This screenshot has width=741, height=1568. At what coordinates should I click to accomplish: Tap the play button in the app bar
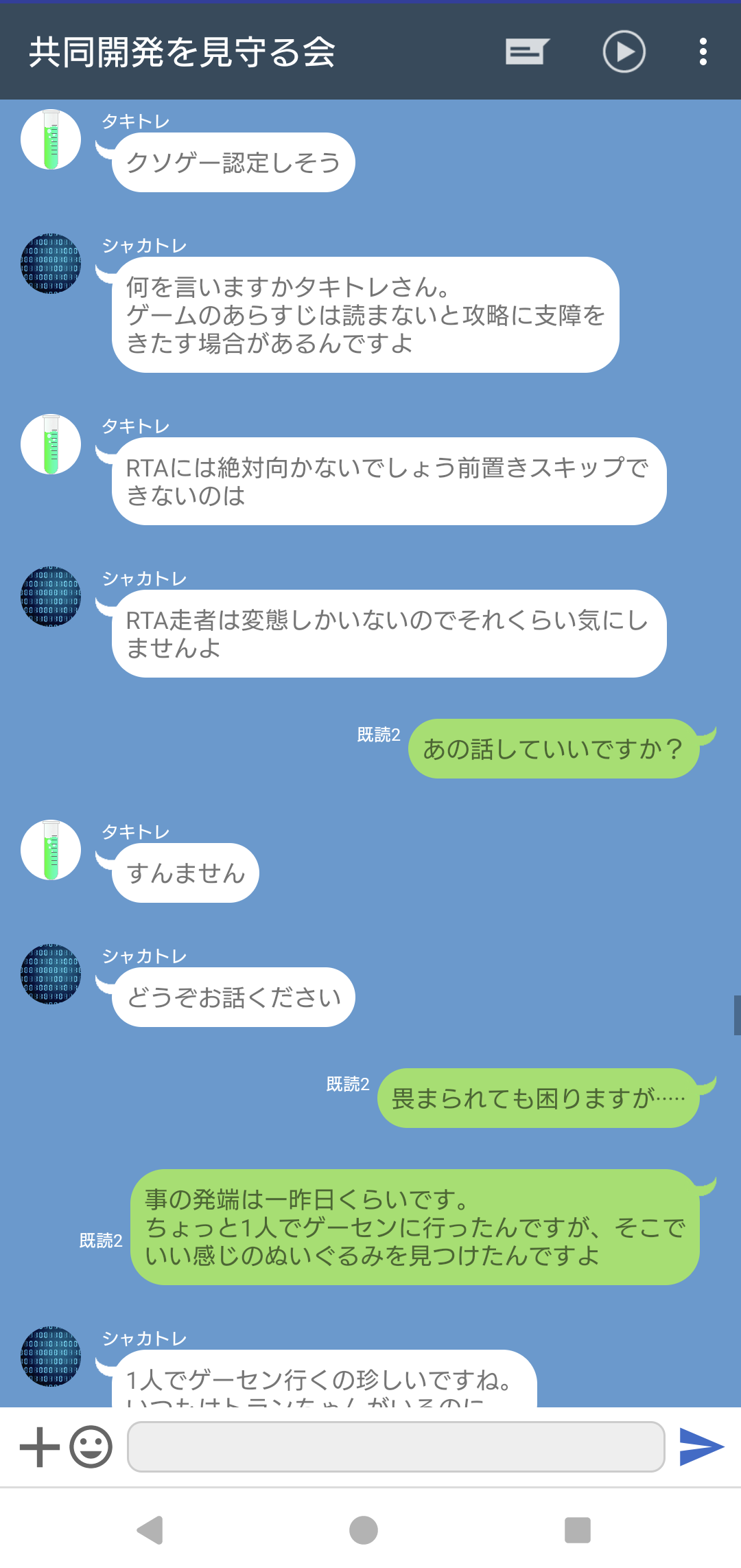624,52
